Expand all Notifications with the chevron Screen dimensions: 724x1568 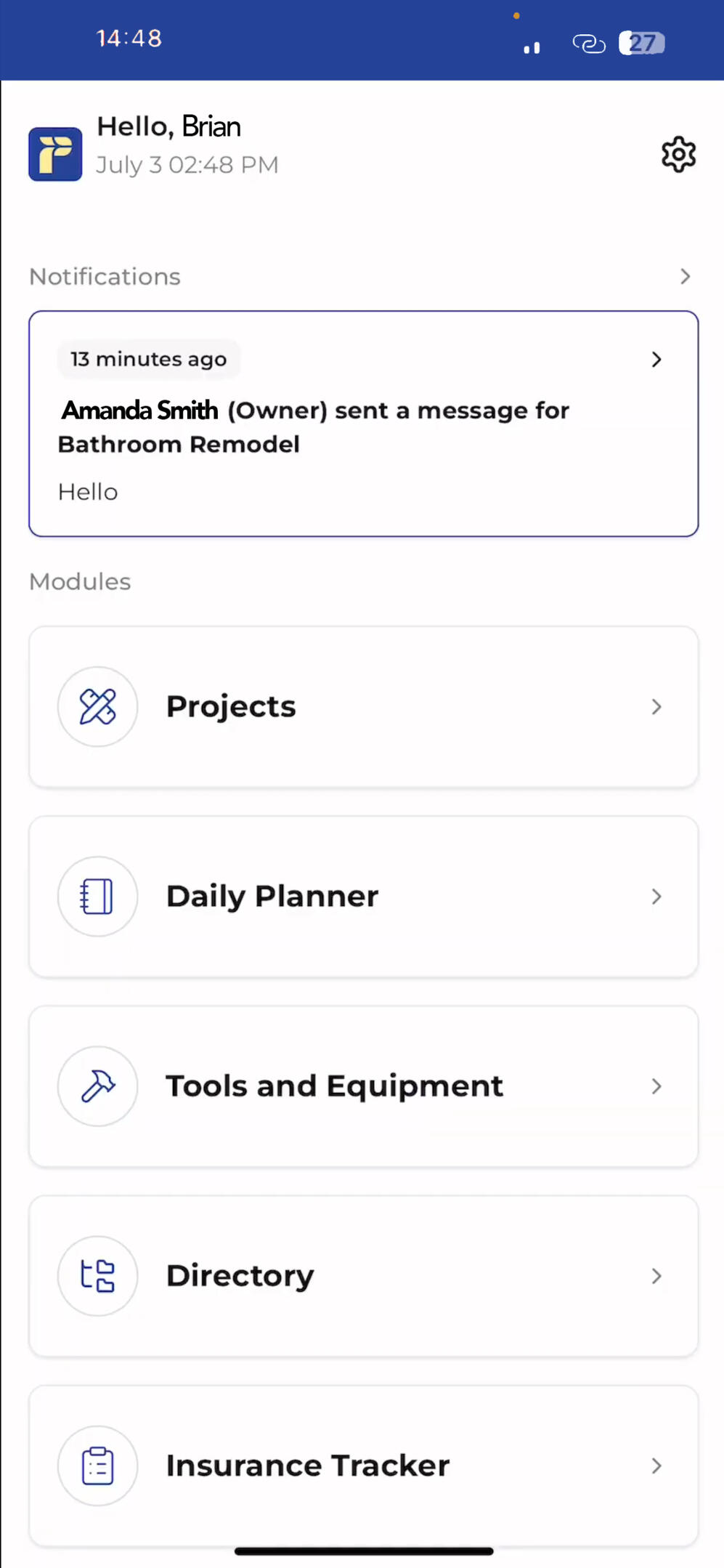(685, 276)
